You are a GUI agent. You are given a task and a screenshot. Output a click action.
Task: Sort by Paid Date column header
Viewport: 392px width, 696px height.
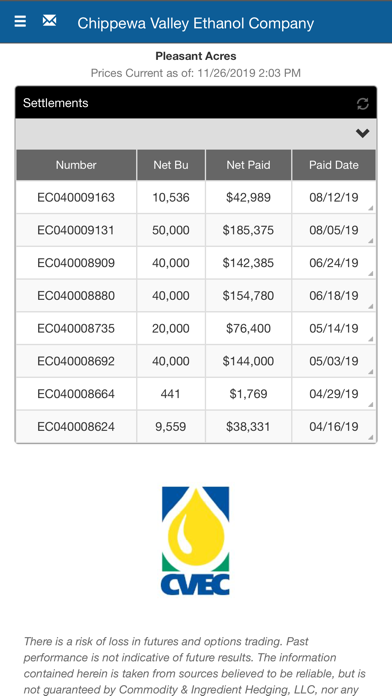(334, 165)
